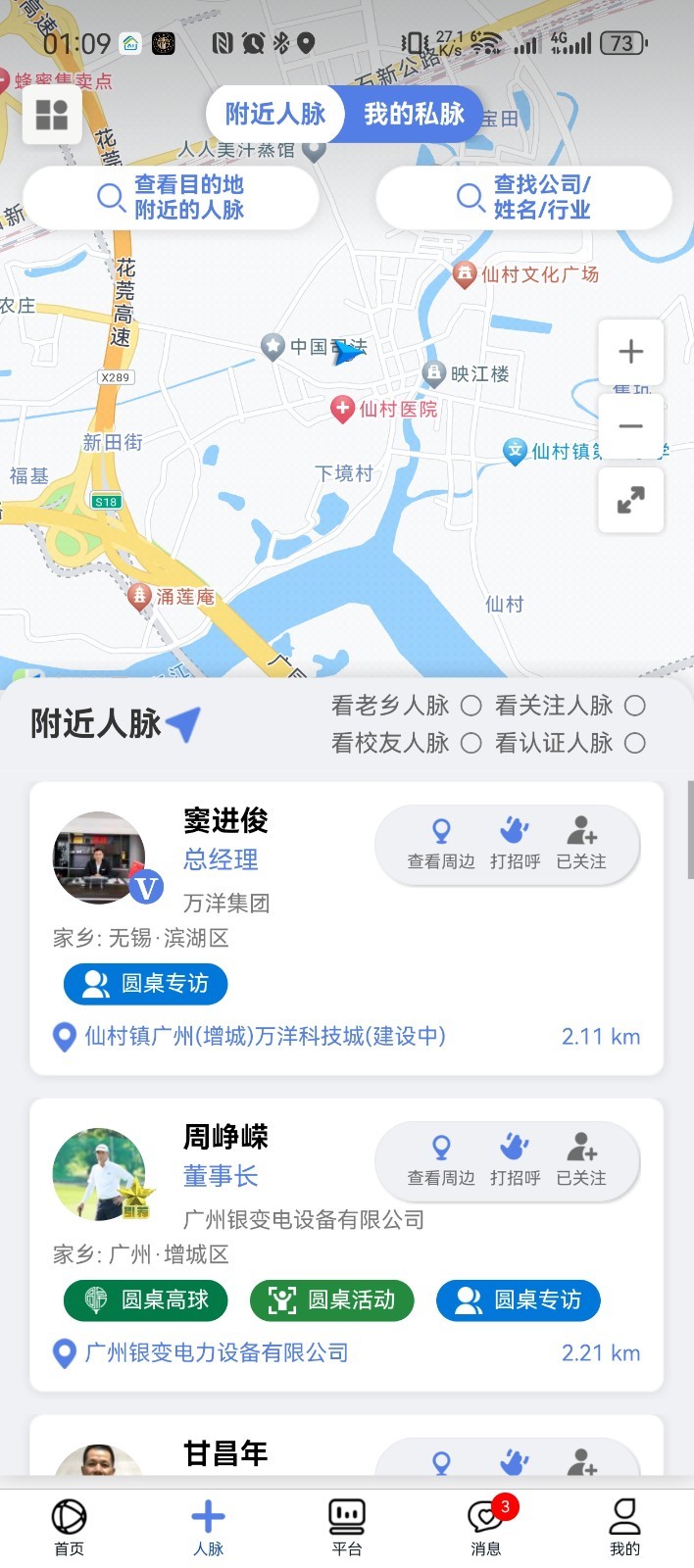Open the grid menu icon on map
694x1568 pixels.
click(x=52, y=115)
